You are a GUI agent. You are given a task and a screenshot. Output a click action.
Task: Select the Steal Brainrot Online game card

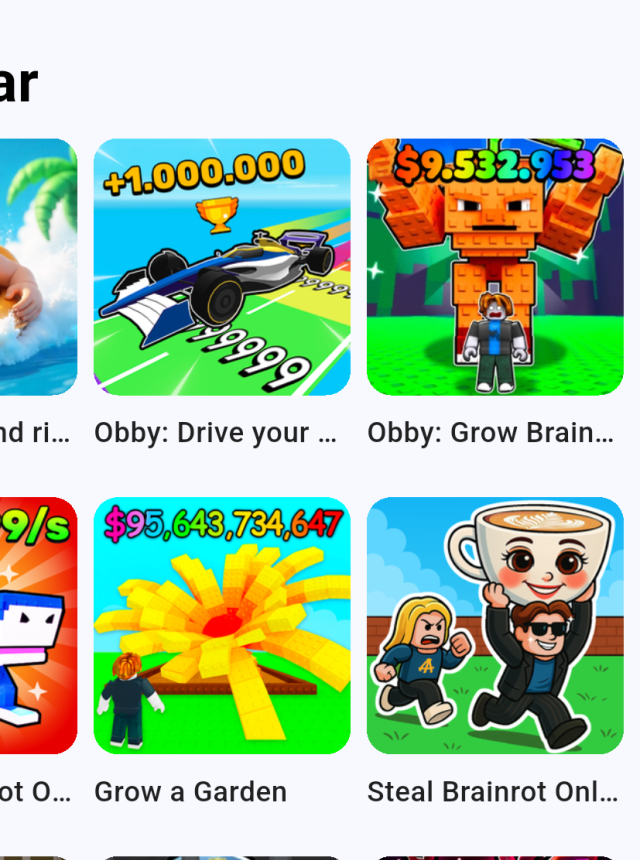coord(495,625)
